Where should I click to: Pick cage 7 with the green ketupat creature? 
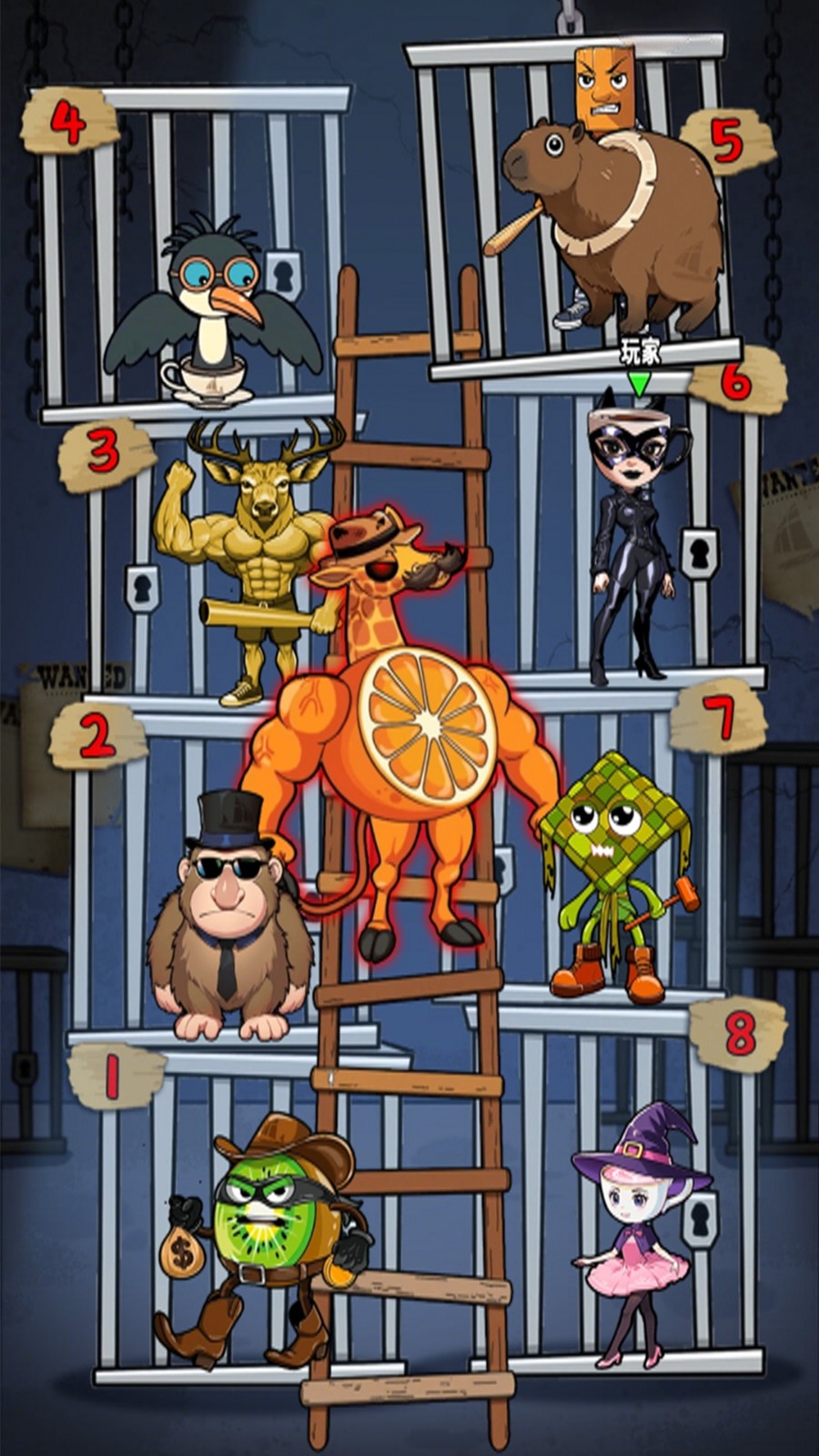619,874
